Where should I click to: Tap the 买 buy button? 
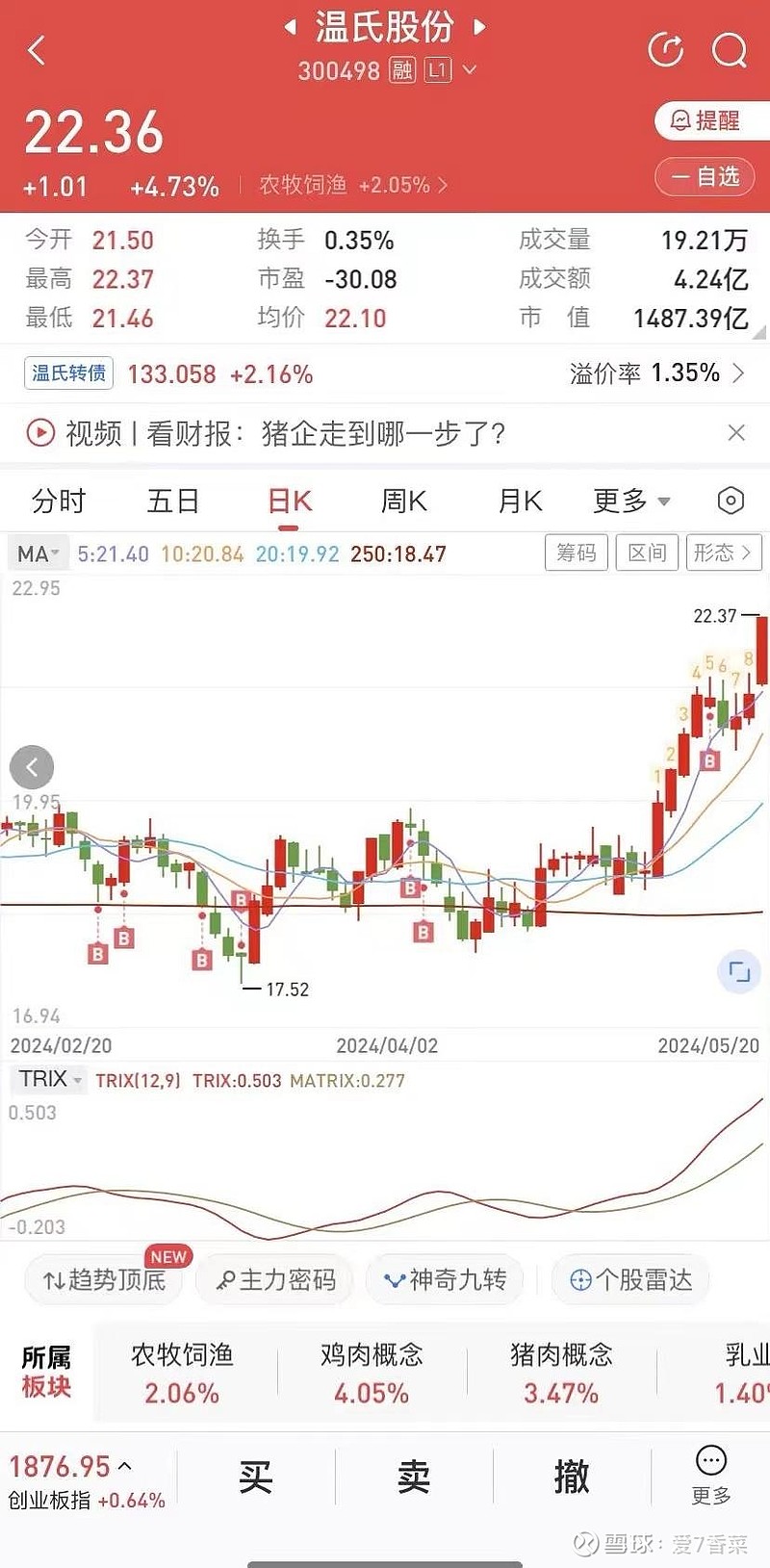click(x=254, y=1476)
